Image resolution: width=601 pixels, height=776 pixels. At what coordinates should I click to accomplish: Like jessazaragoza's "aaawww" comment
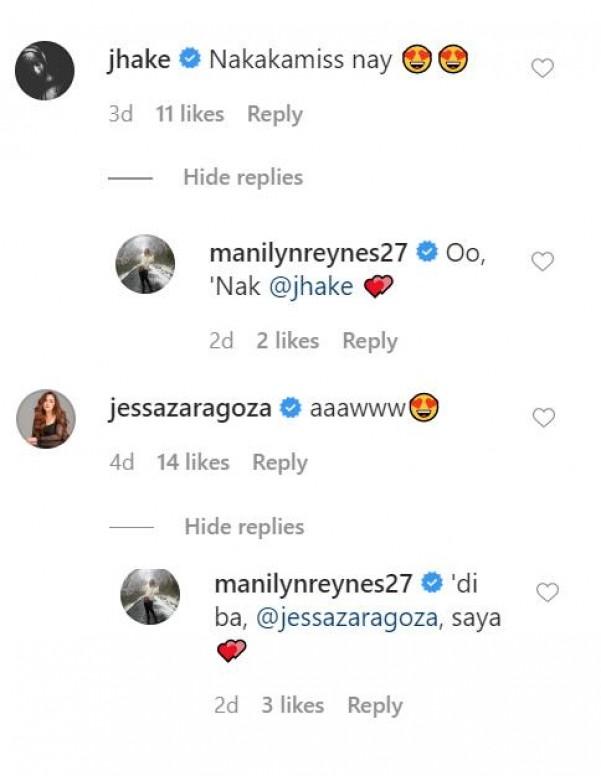click(x=543, y=418)
